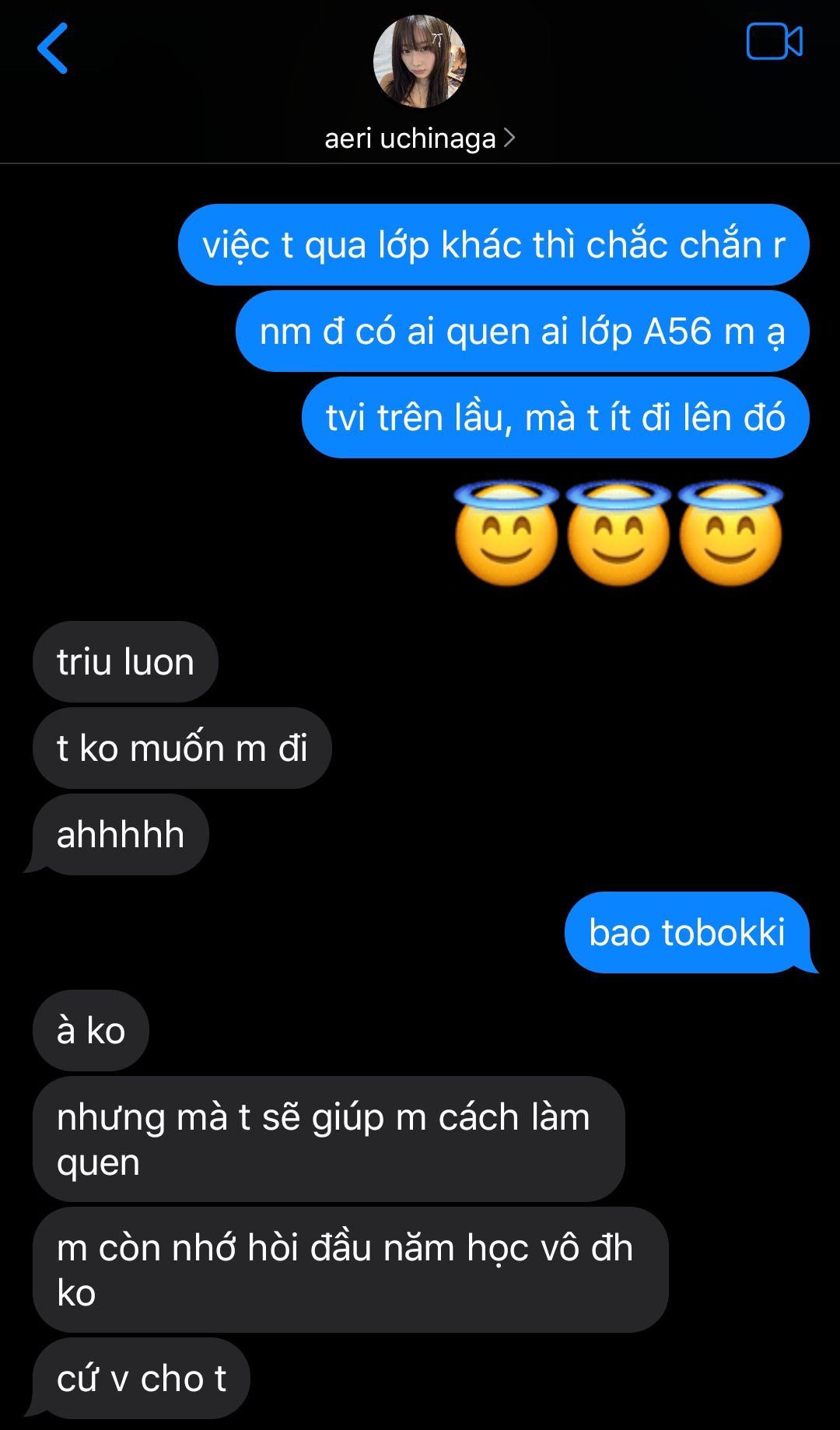The height and width of the screenshot is (1430, 840).
Task: Go back to the conversations list
Action: (53, 48)
